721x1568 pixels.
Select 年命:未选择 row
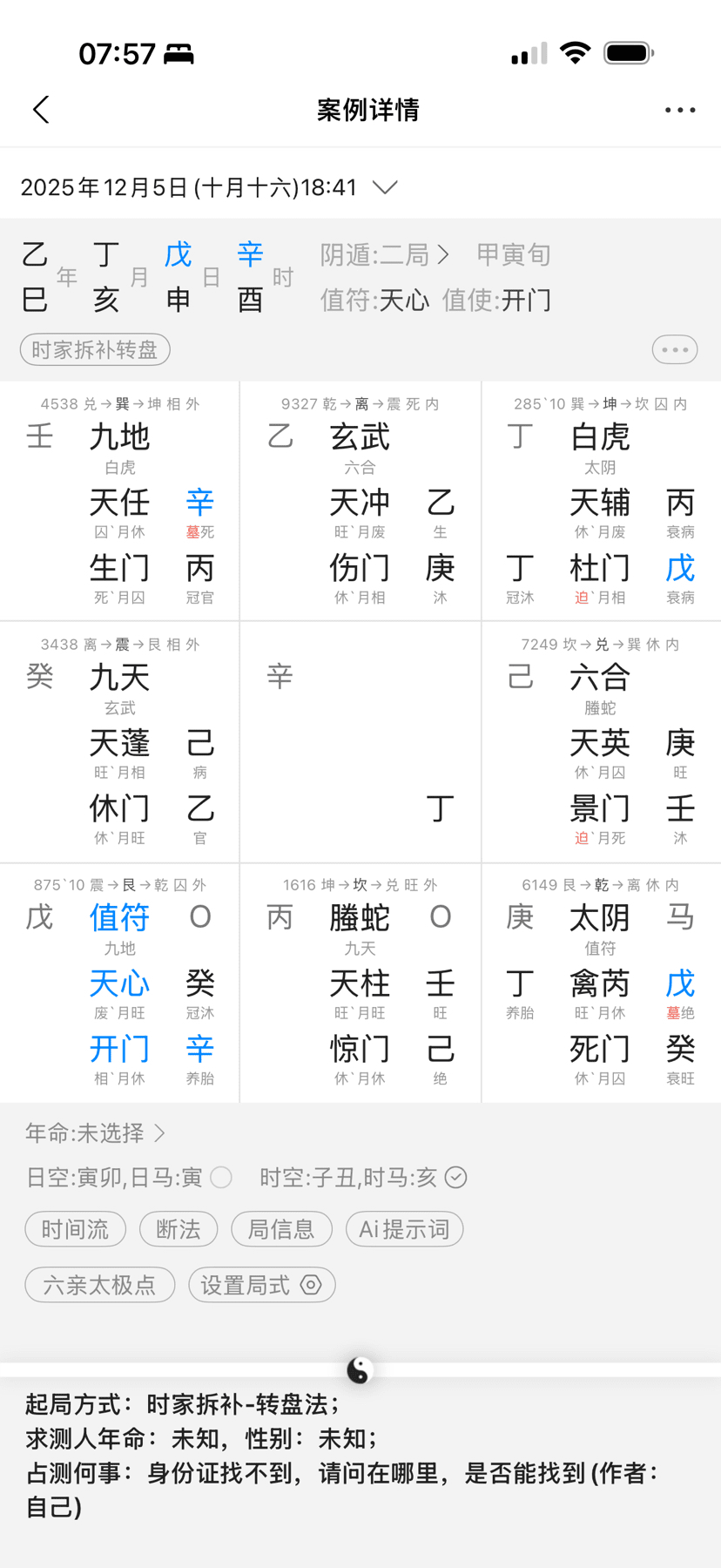(x=96, y=1132)
